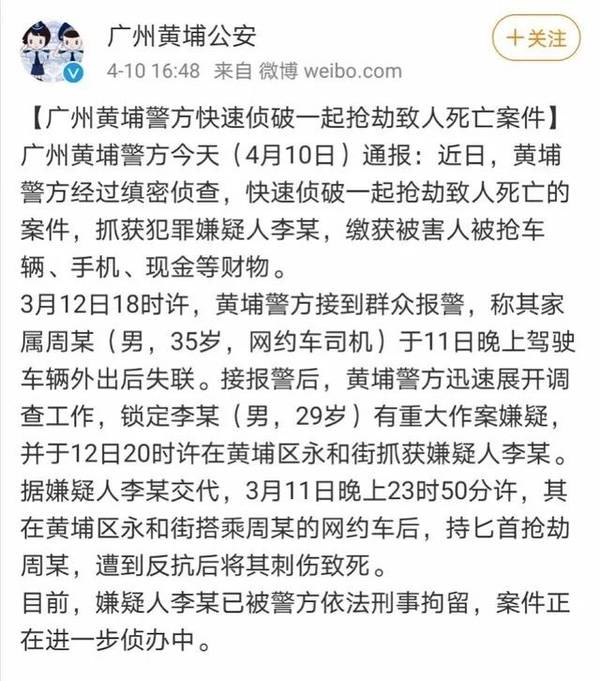Viewport: 600px width, 681px height.
Task: Open the 广州黄埔公安 account name
Action: click(x=181, y=36)
